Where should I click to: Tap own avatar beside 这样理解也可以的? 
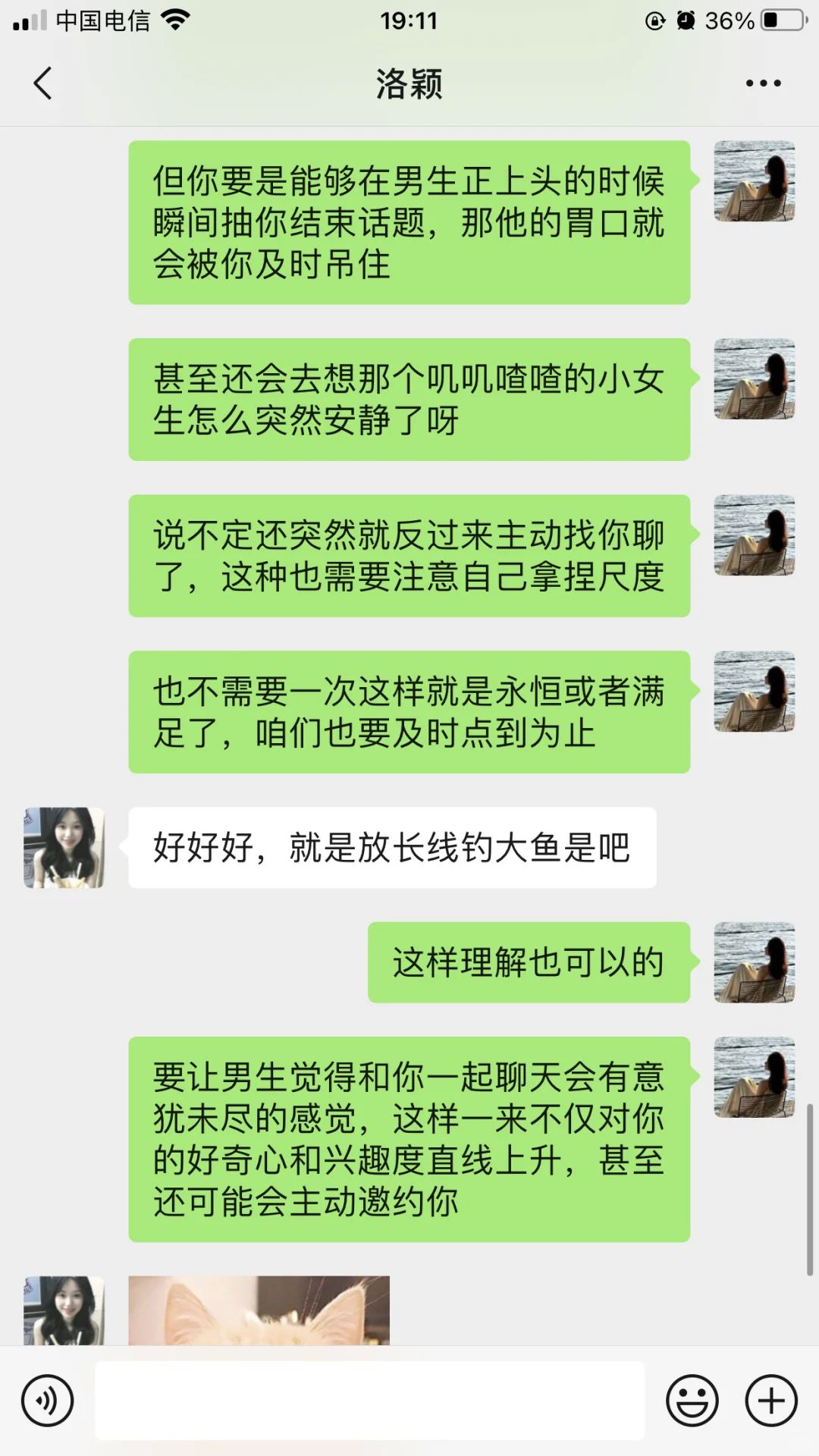[x=755, y=962]
